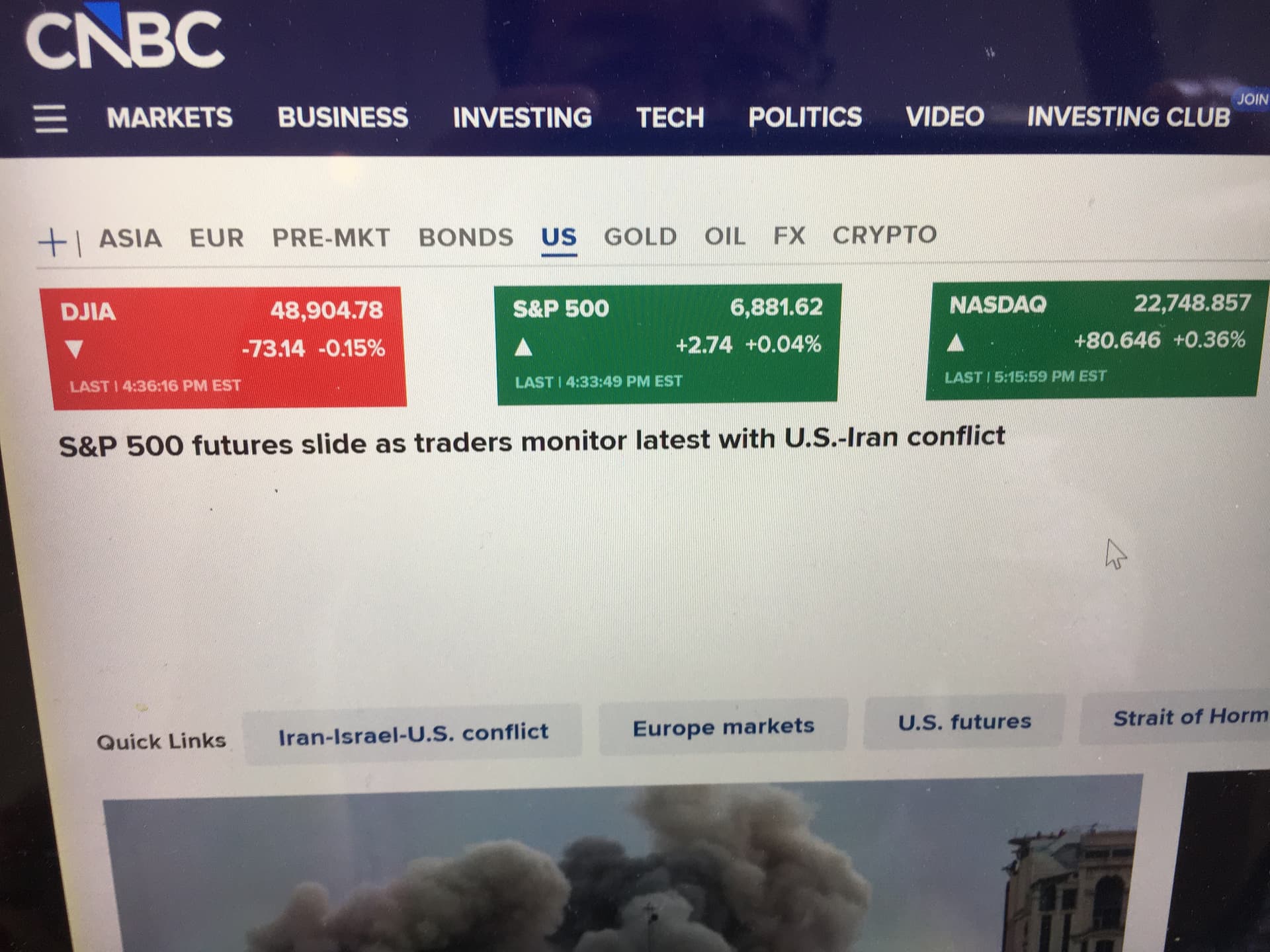Go to the Business section
Image resolution: width=1270 pixels, height=952 pixels.
tap(343, 118)
